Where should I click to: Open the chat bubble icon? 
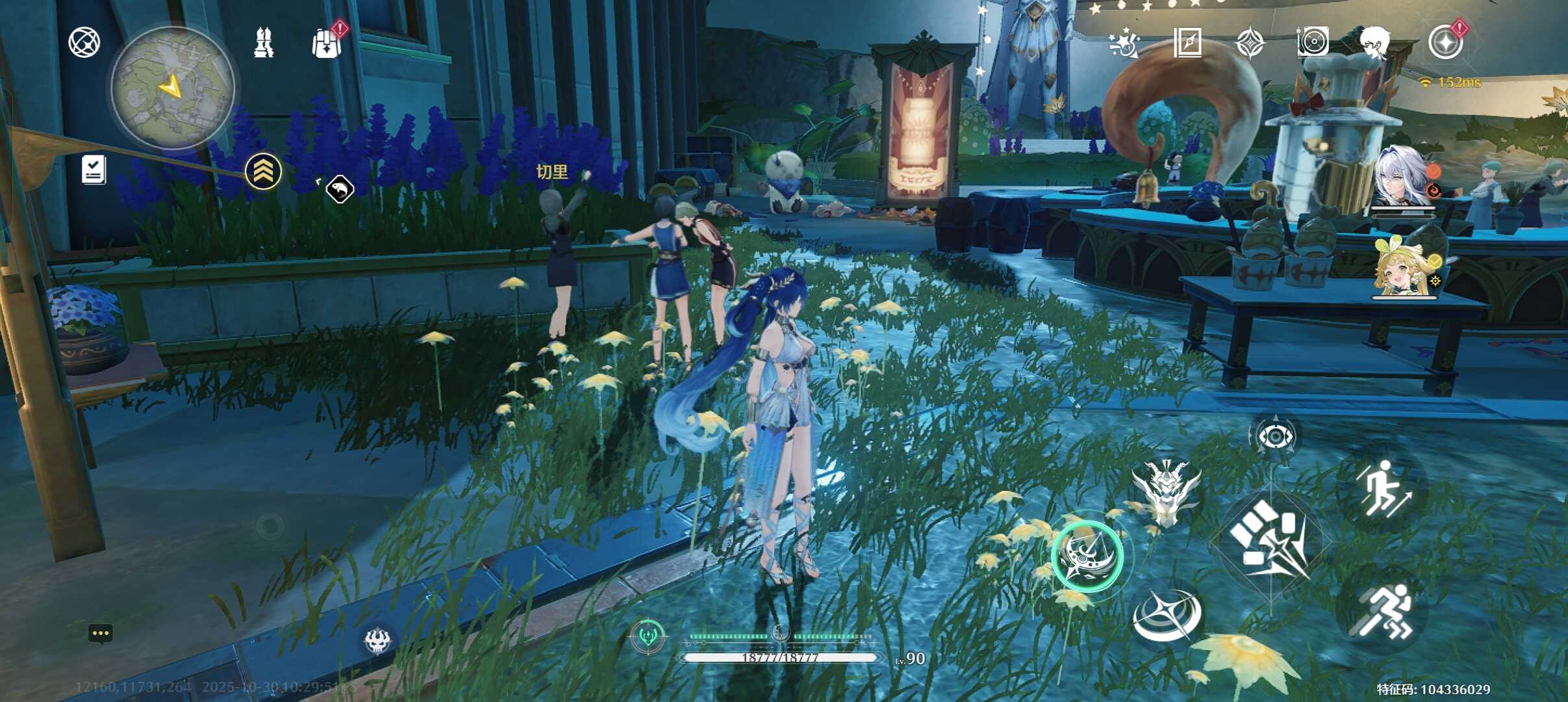pos(100,633)
